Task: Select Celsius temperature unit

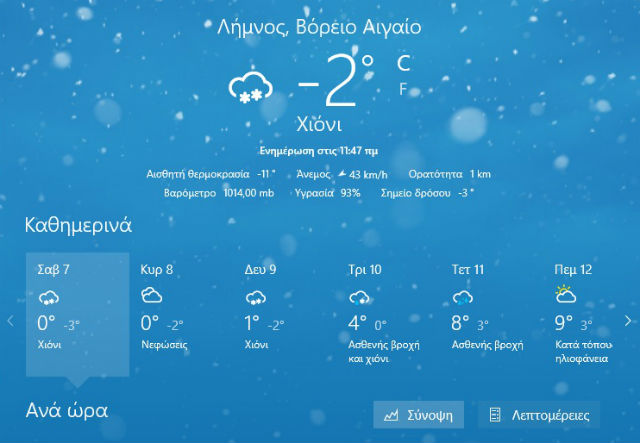Action: click(404, 63)
